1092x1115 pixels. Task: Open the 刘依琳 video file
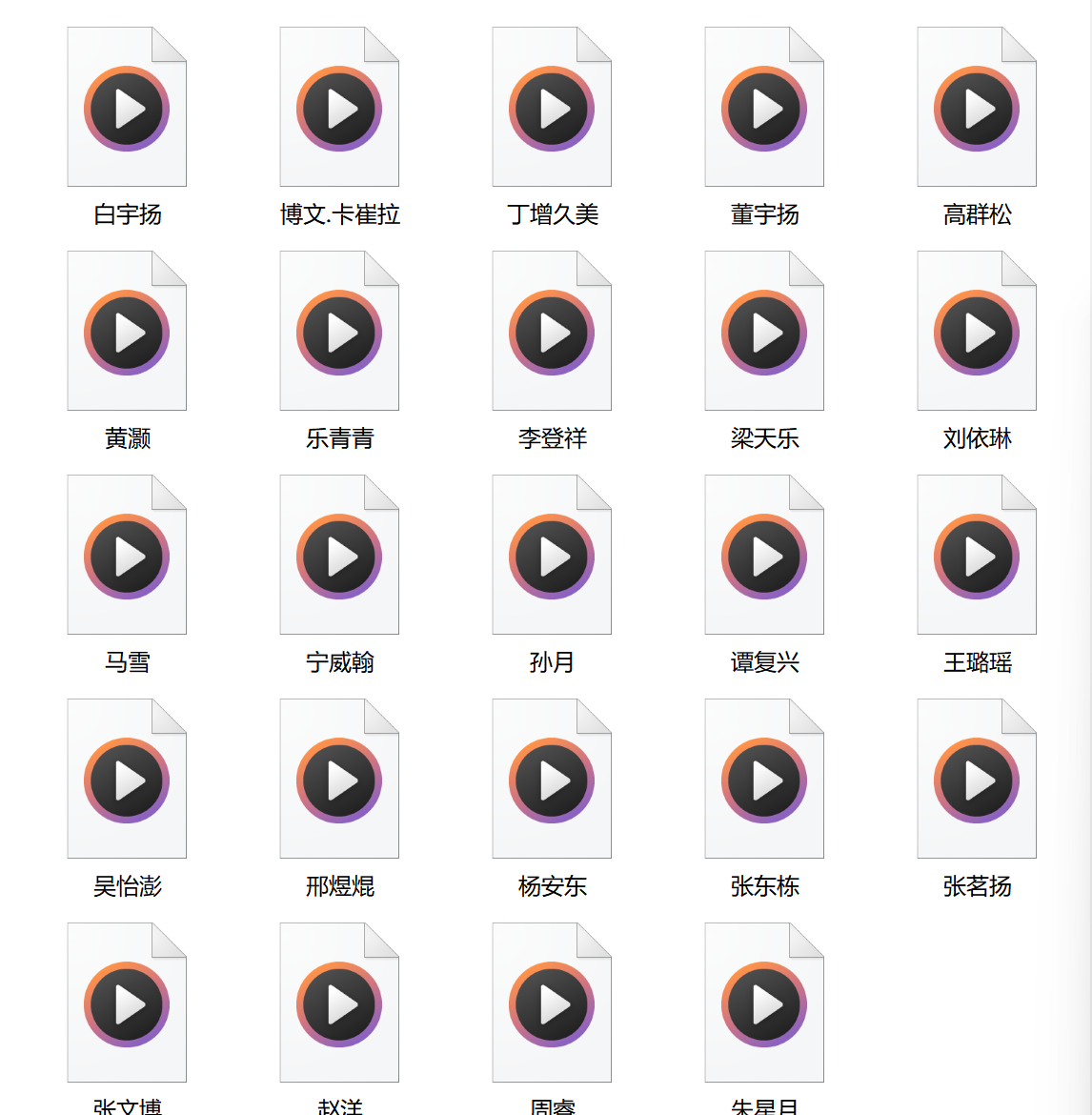coord(977,333)
